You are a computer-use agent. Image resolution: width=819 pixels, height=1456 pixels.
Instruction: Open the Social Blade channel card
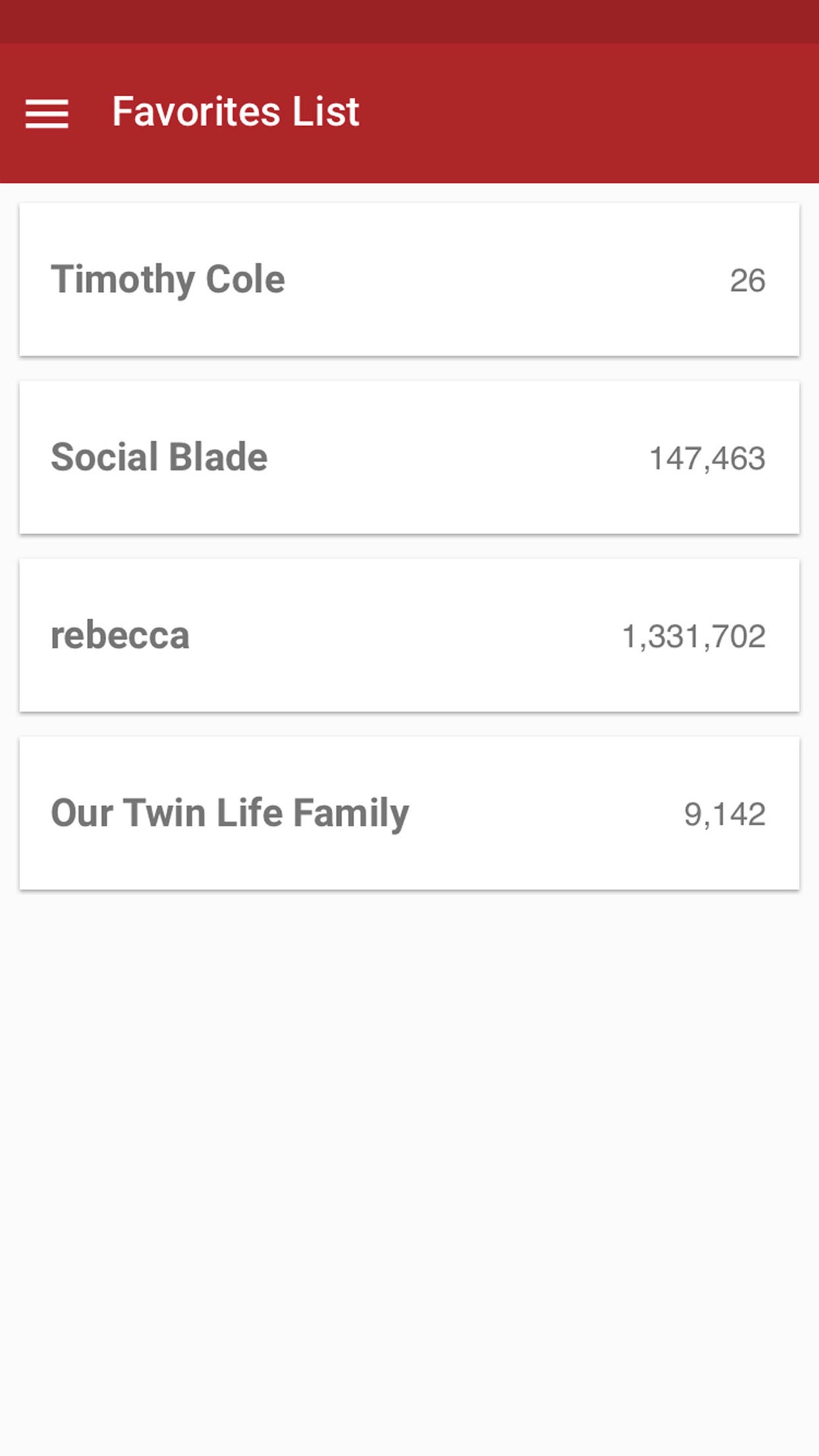click(409, 456)
